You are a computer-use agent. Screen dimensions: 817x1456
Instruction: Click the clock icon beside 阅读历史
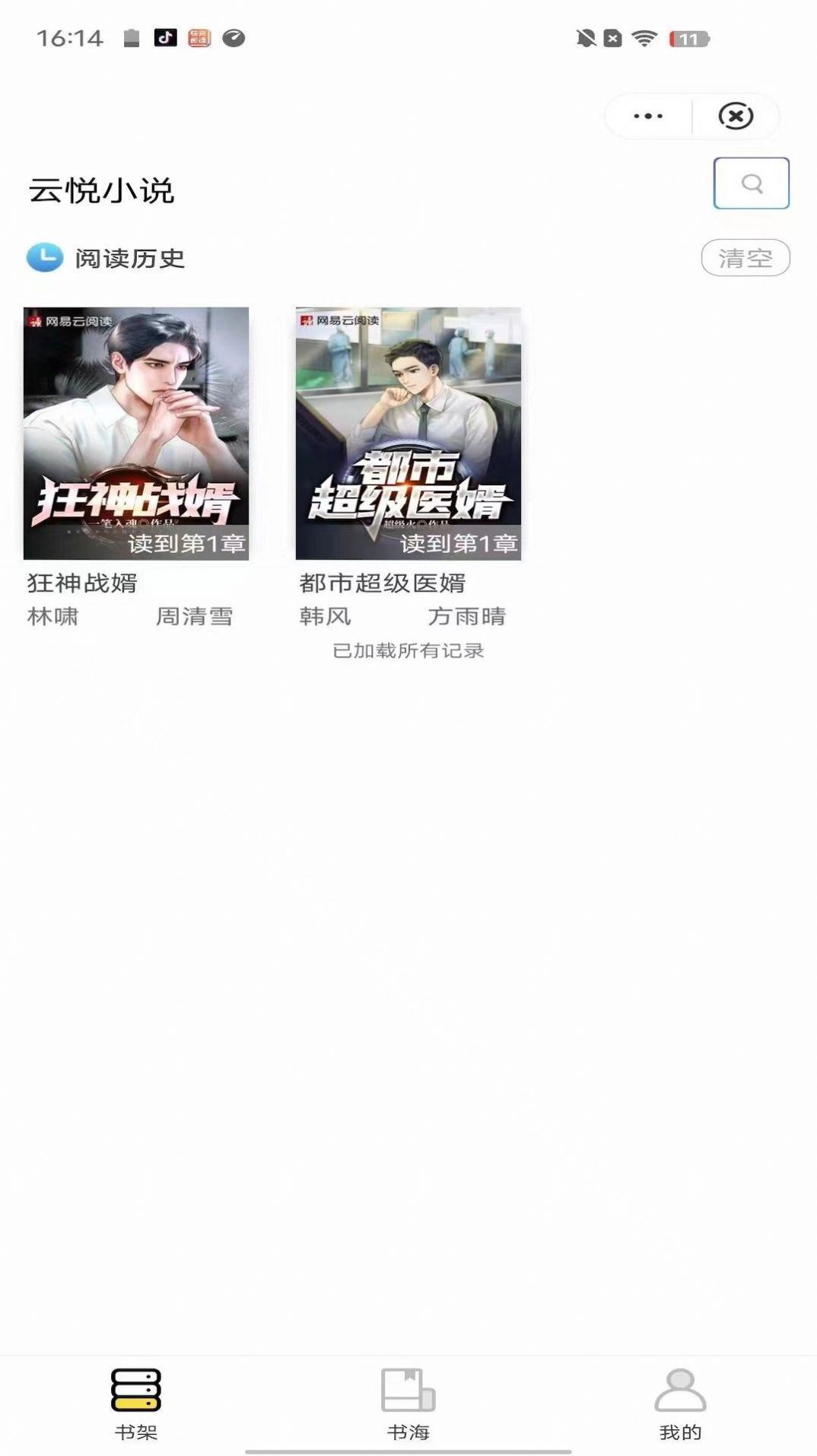tap(44, 257)
